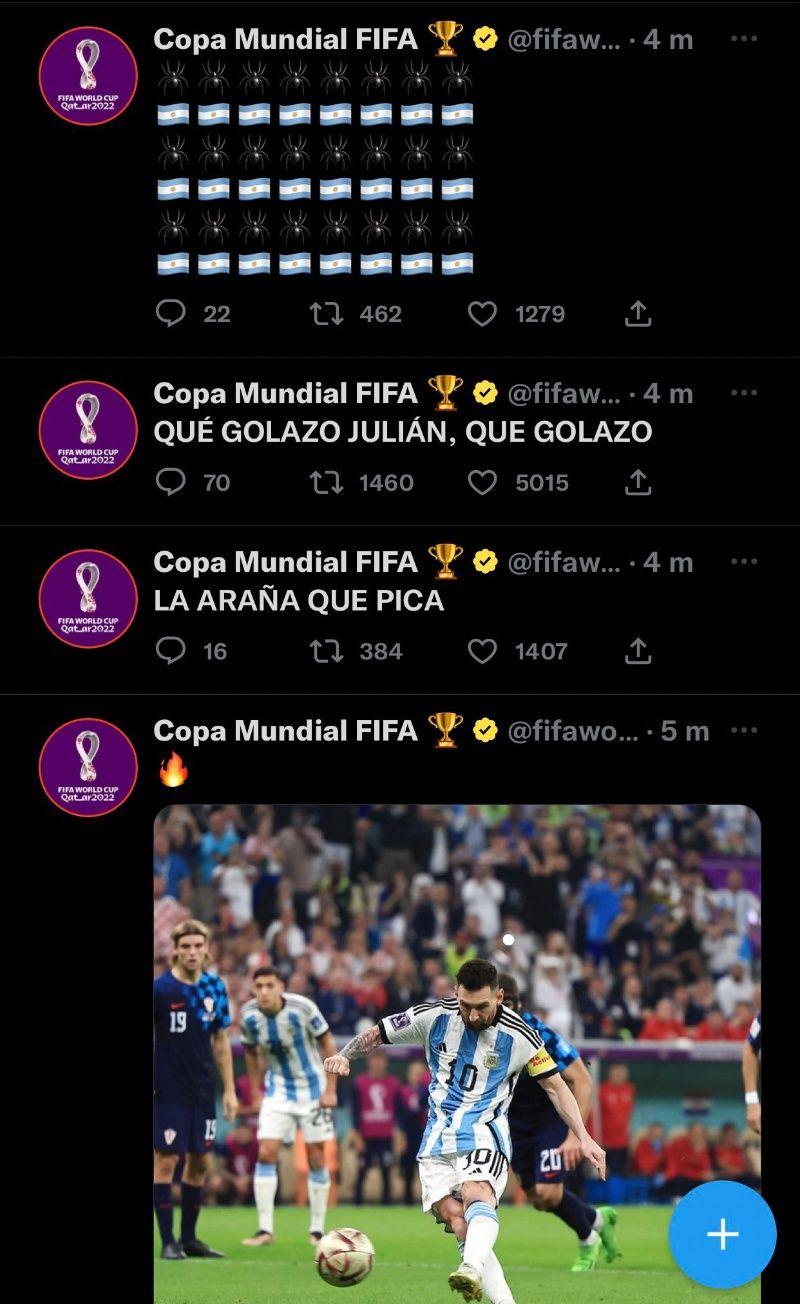800x1304 pixels.
Task: Like the LA ARAÑA QUE PICA tweet
Action: pos(483,651)
